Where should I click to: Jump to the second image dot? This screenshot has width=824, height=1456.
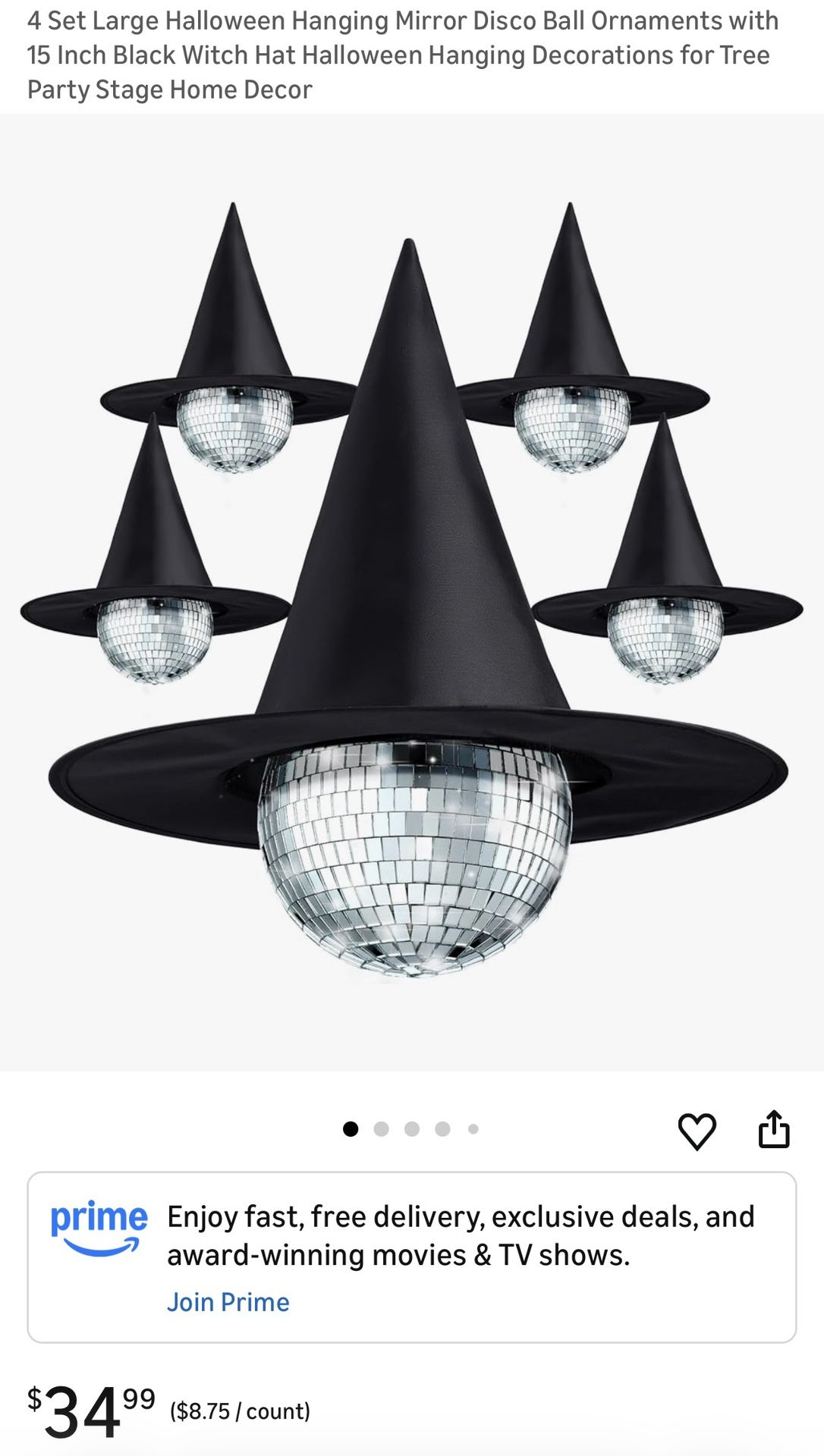[382, 1129]
